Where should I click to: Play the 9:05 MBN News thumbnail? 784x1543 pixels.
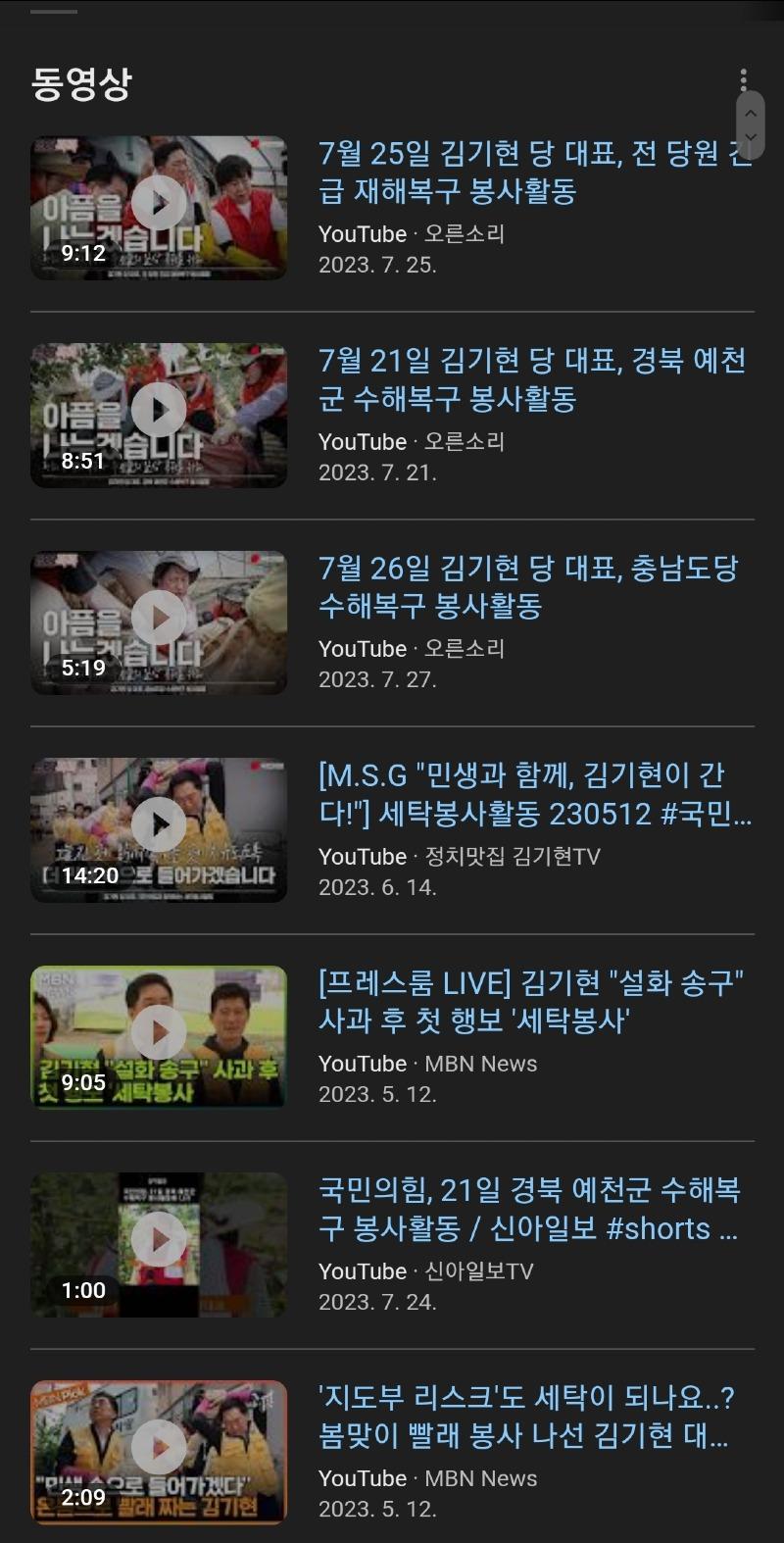159,1036
